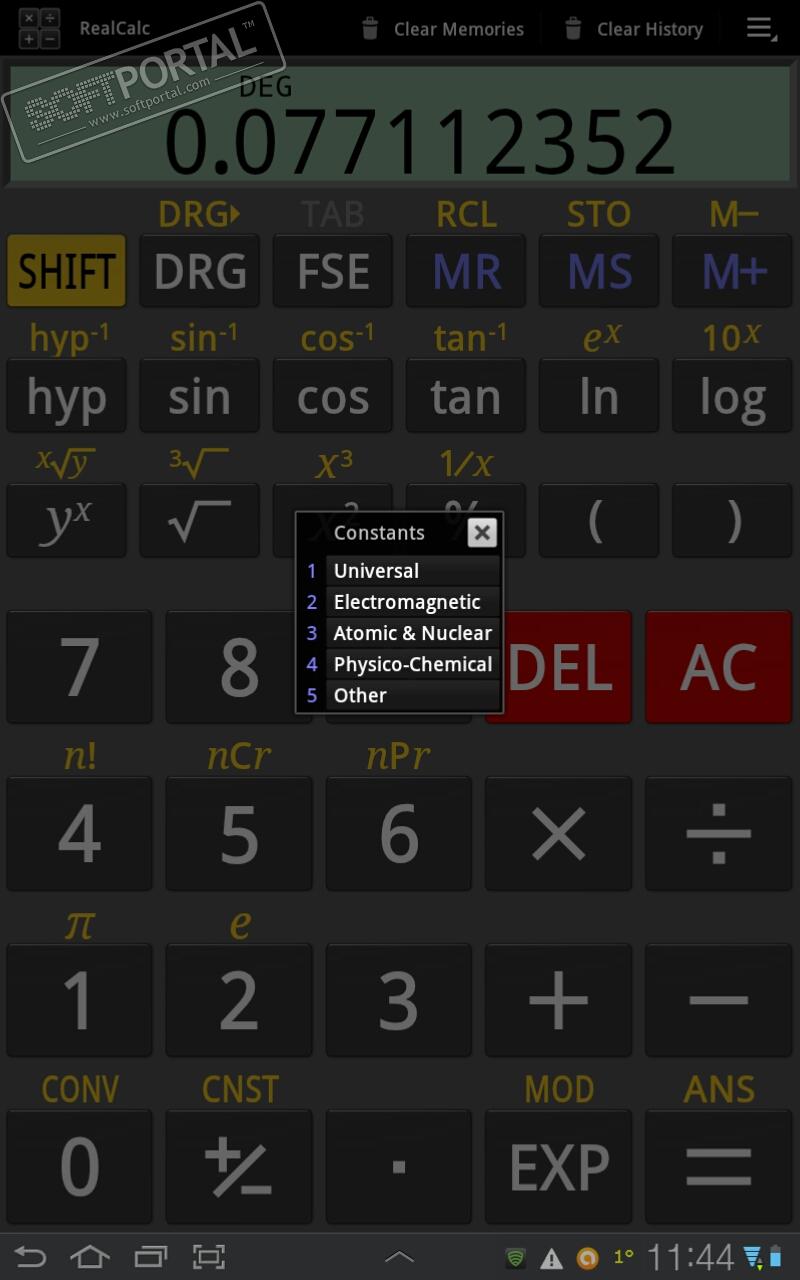Recall memory with MR key

(466, 271)
